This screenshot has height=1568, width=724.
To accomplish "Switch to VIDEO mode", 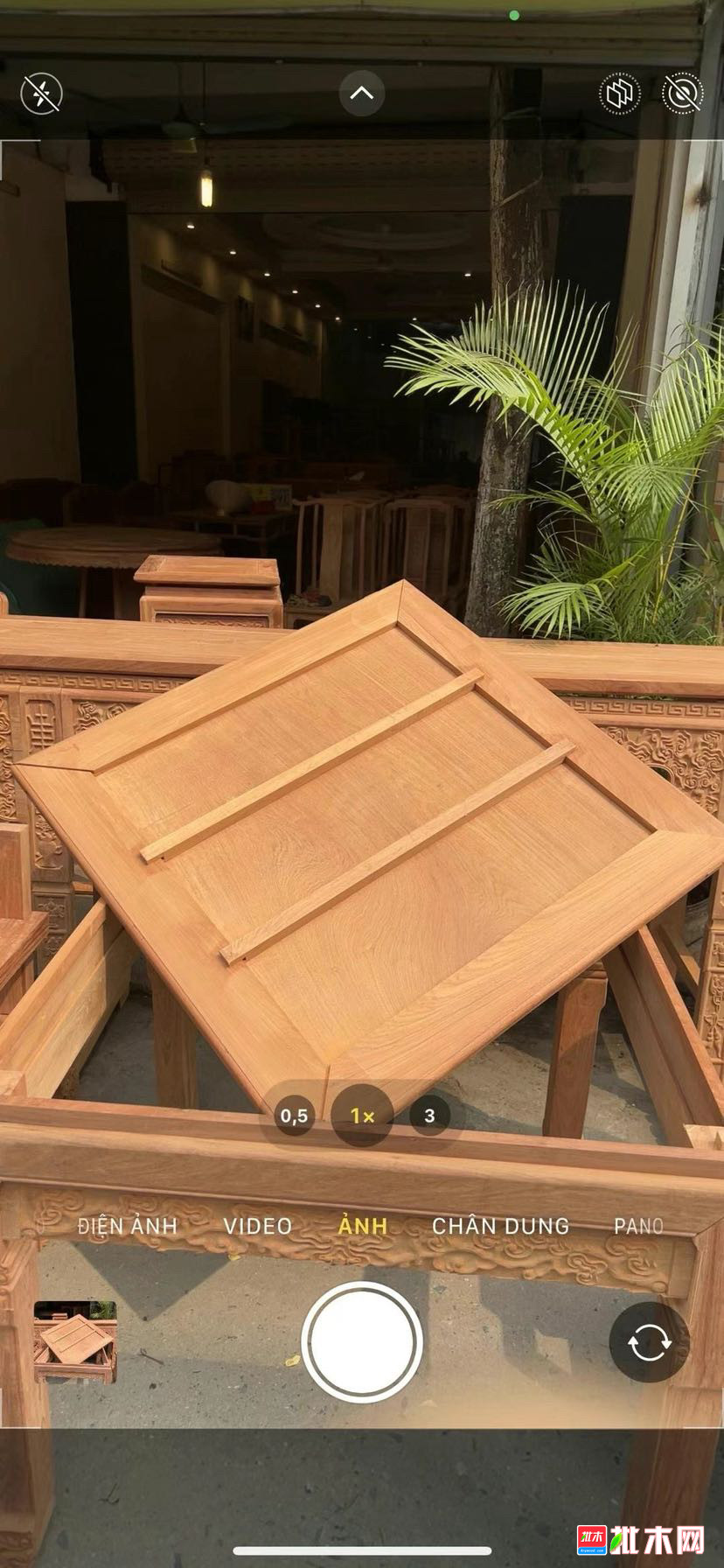I will (x=257, y=1226).
